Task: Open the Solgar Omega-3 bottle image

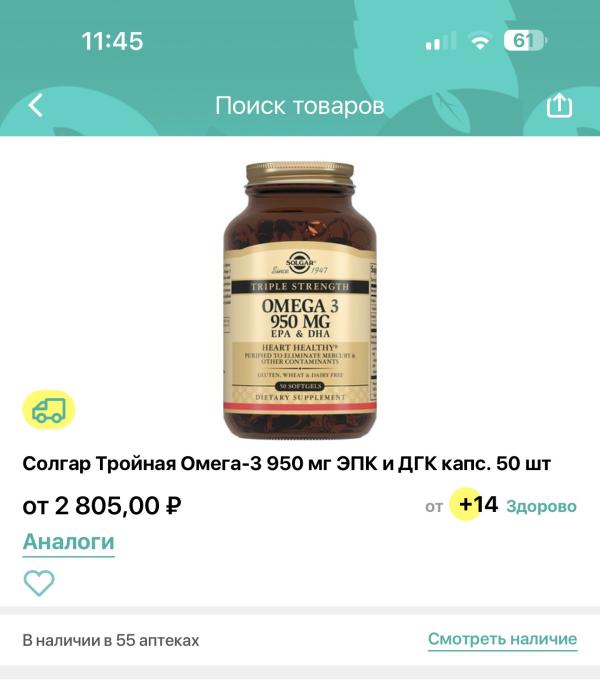Action: click(x=300, y=300)
